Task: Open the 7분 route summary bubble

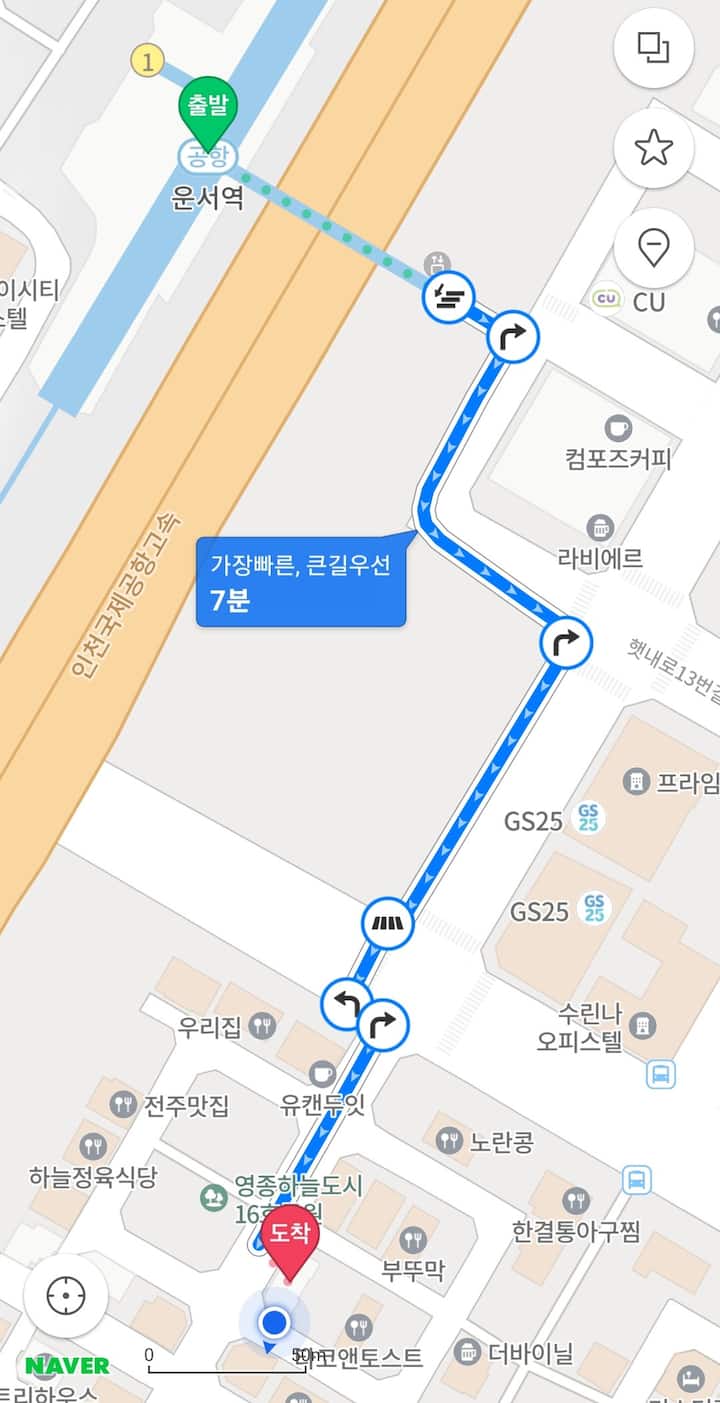Action: (x=301, y=582)
